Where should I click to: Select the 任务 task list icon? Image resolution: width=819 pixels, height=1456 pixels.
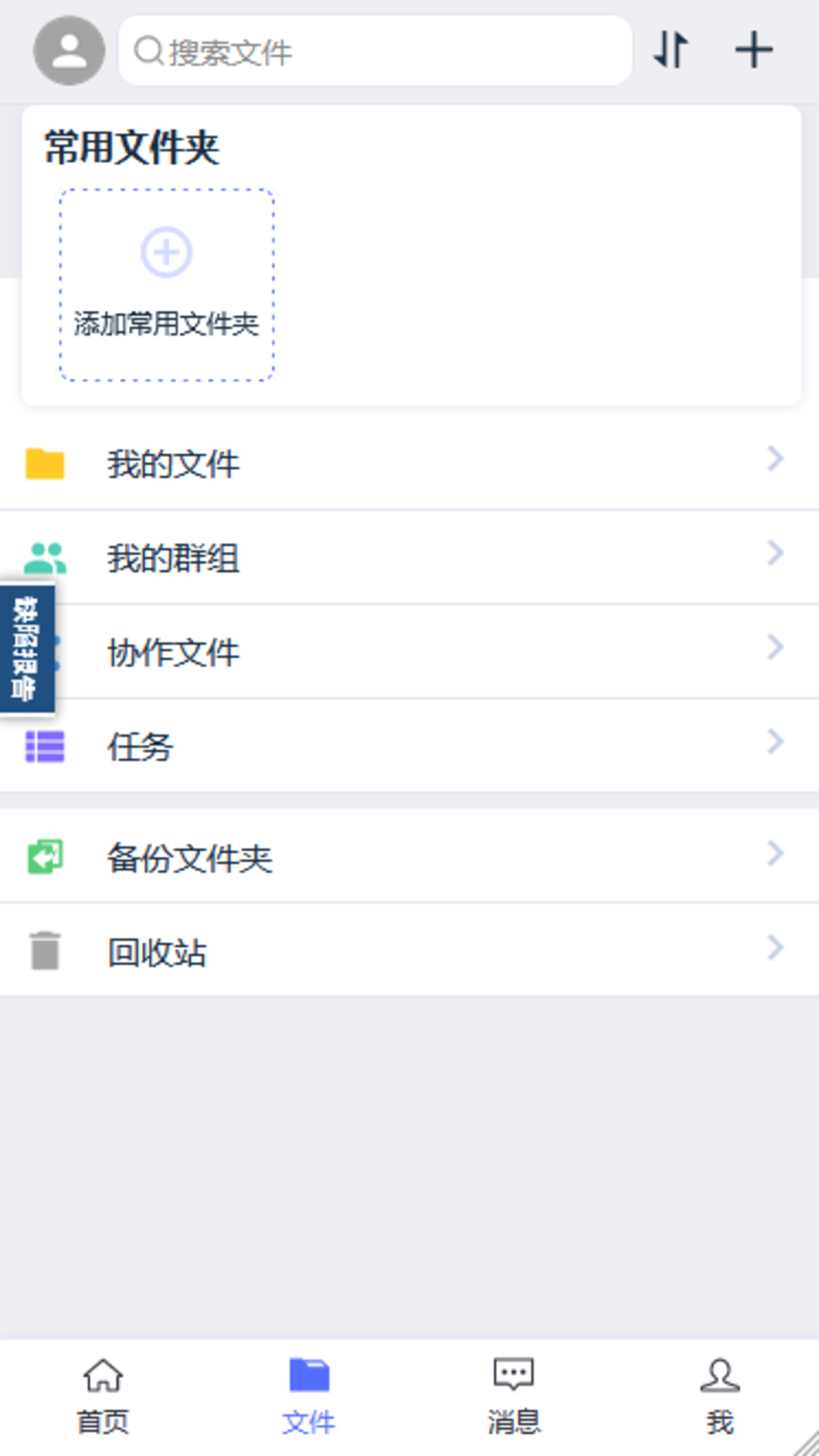(x=44, y=746)
